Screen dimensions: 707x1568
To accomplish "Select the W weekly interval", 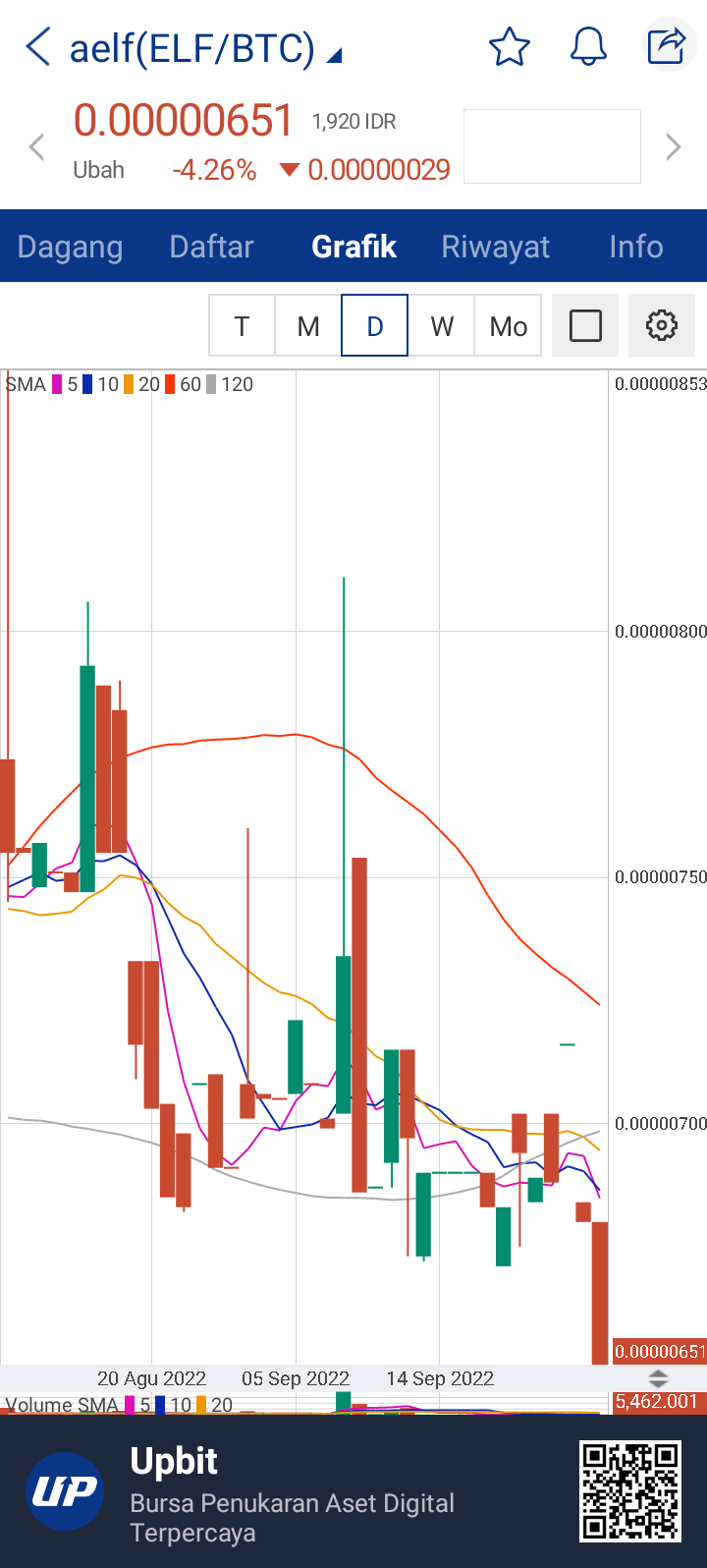I will pos(442,325).
